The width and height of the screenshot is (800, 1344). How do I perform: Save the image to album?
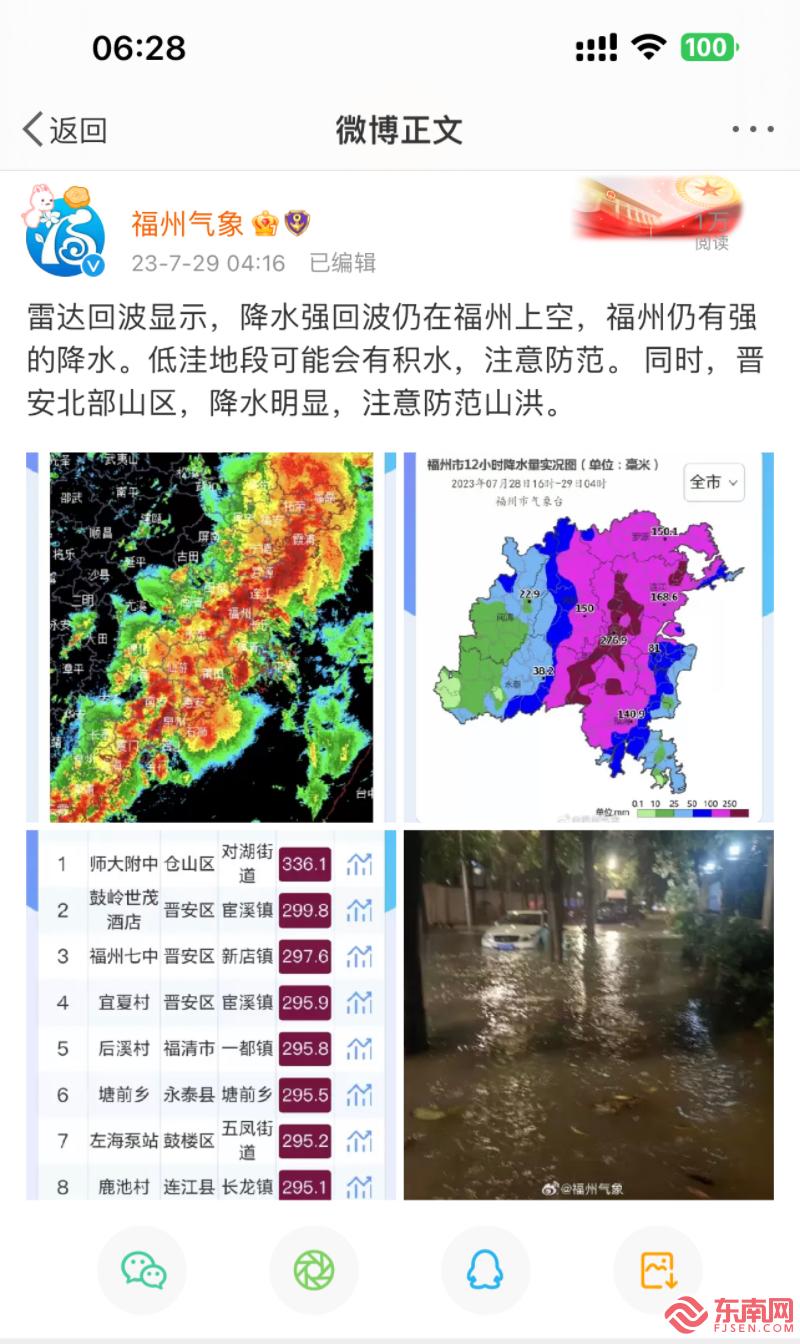[x=658, y=1270]
